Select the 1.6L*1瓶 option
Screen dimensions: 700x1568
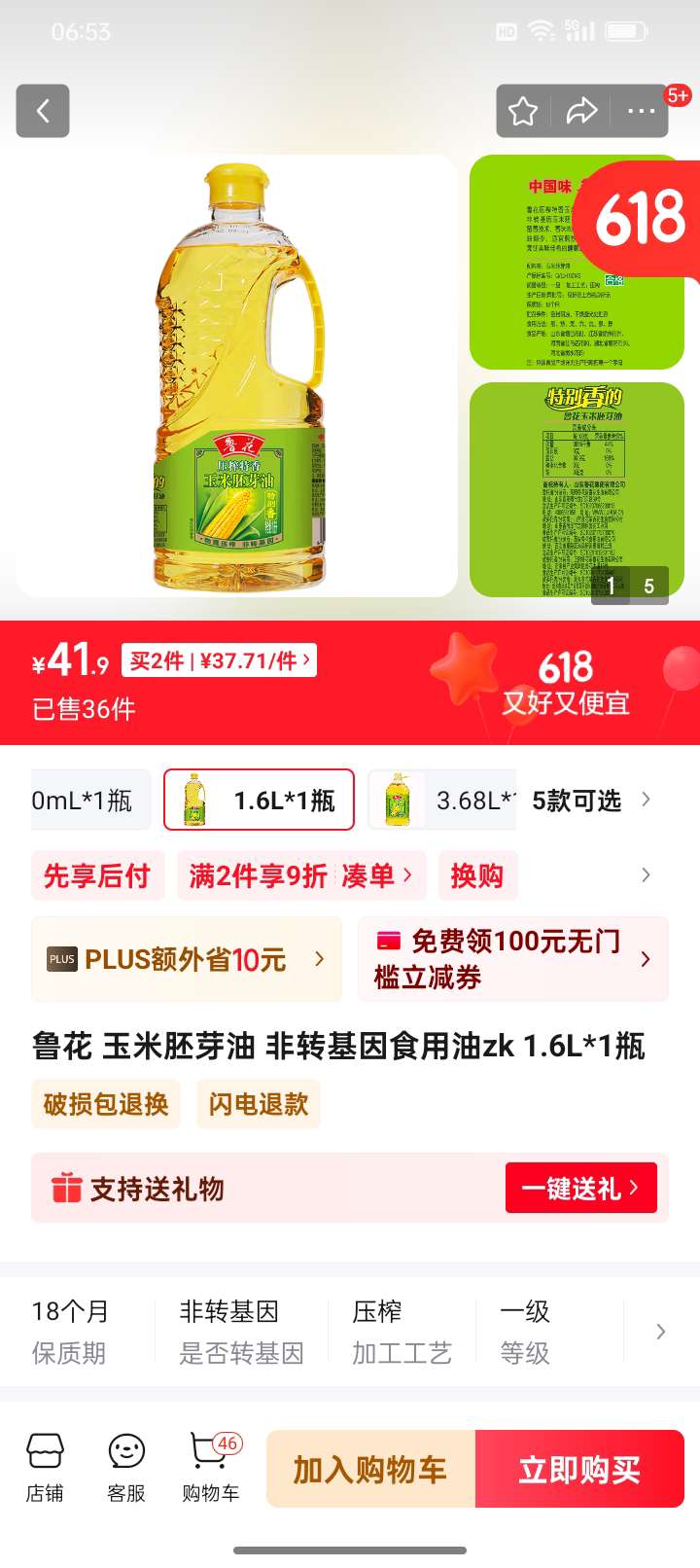(259, 801)
